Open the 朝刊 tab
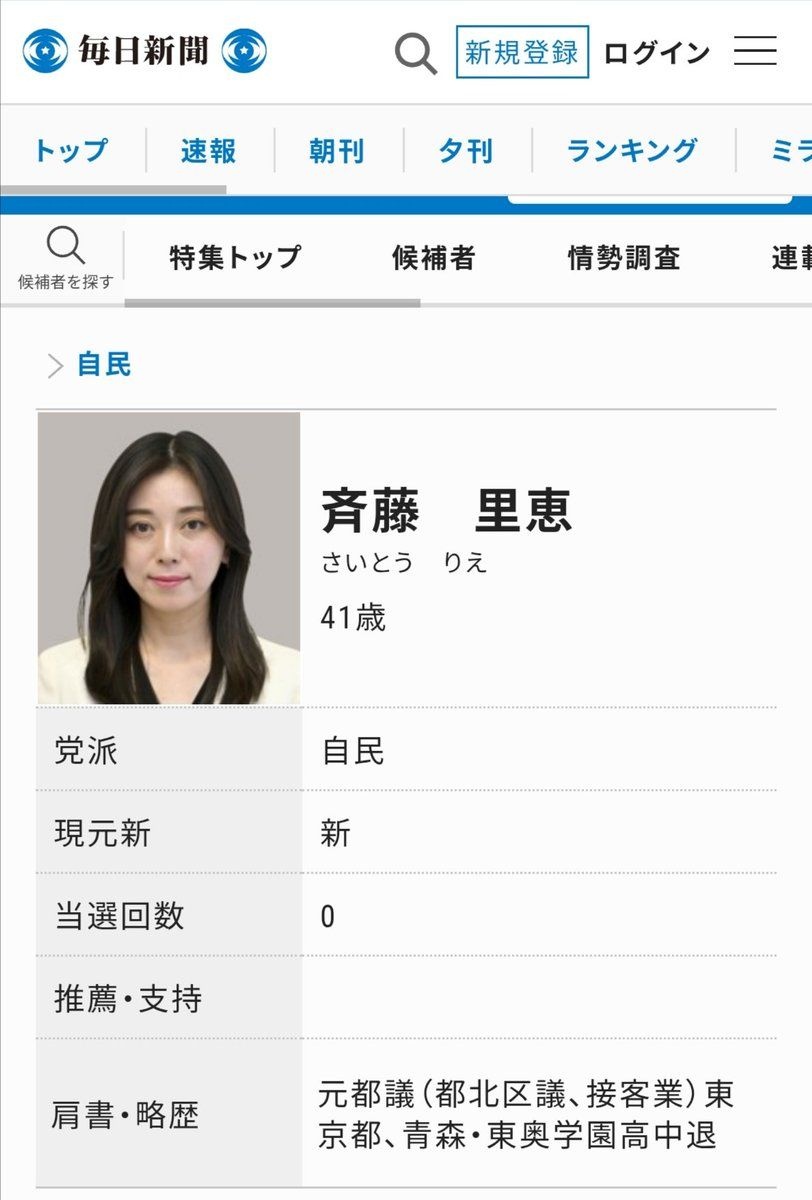812x1200 pixels. pos(337,151)
